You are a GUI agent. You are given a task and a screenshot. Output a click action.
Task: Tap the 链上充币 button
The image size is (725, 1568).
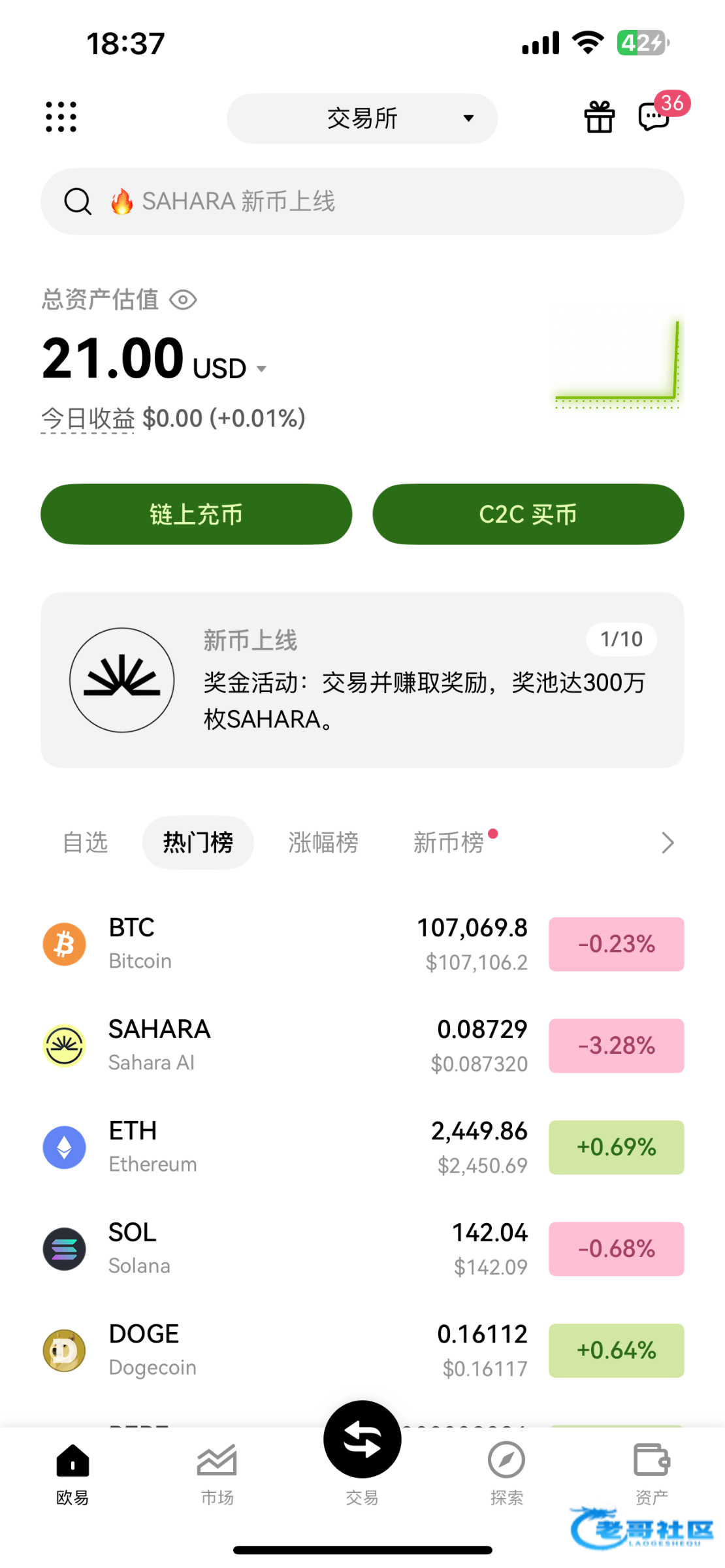coord(196,514)
